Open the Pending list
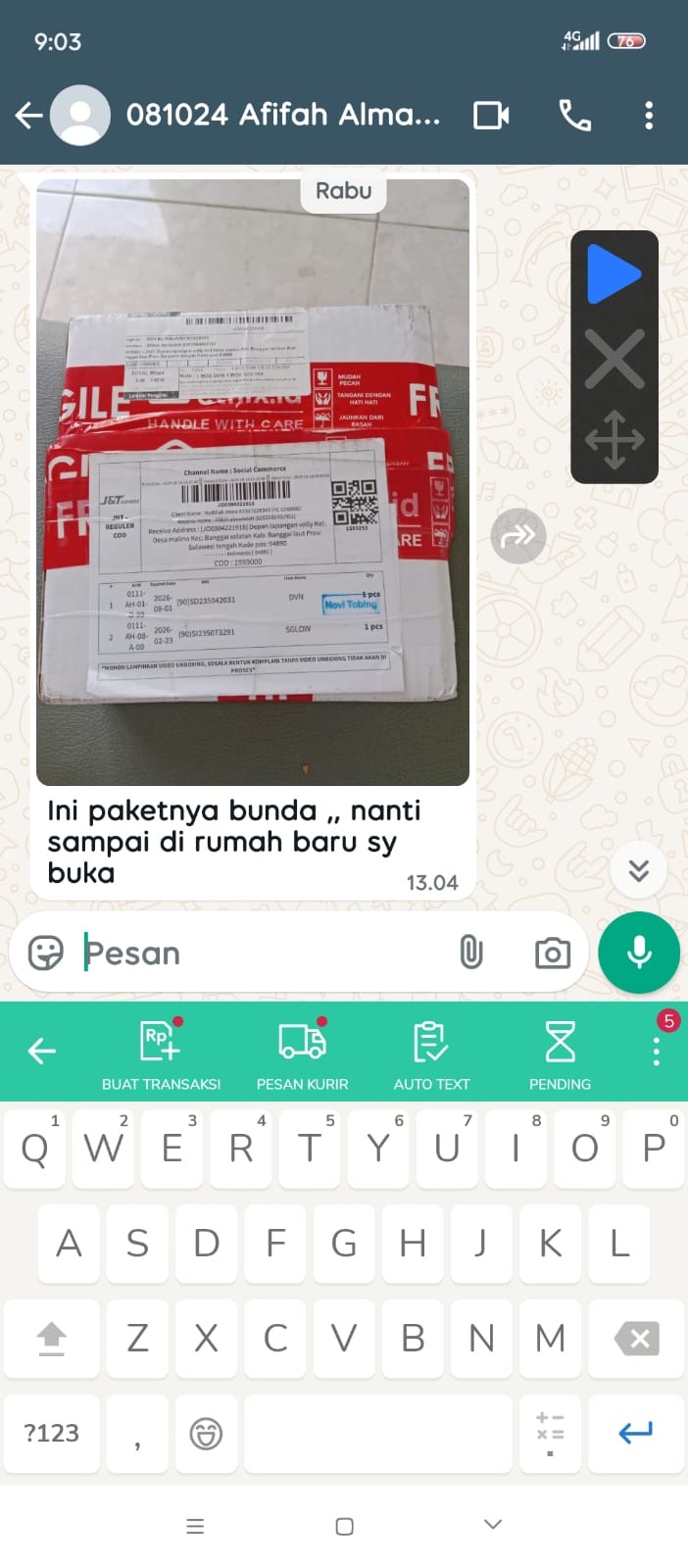The width and height of the screenshot is (688, 1568). 560,1053
